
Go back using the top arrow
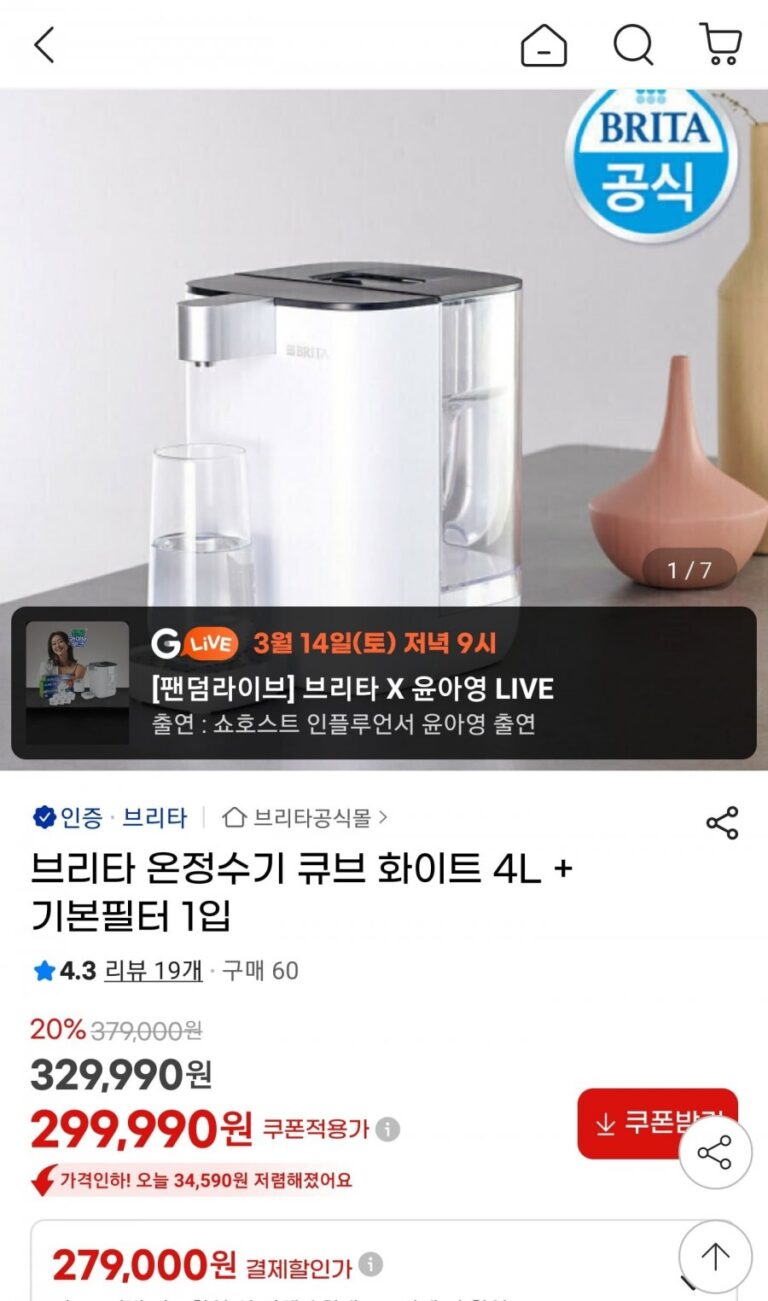click(45, 45)
